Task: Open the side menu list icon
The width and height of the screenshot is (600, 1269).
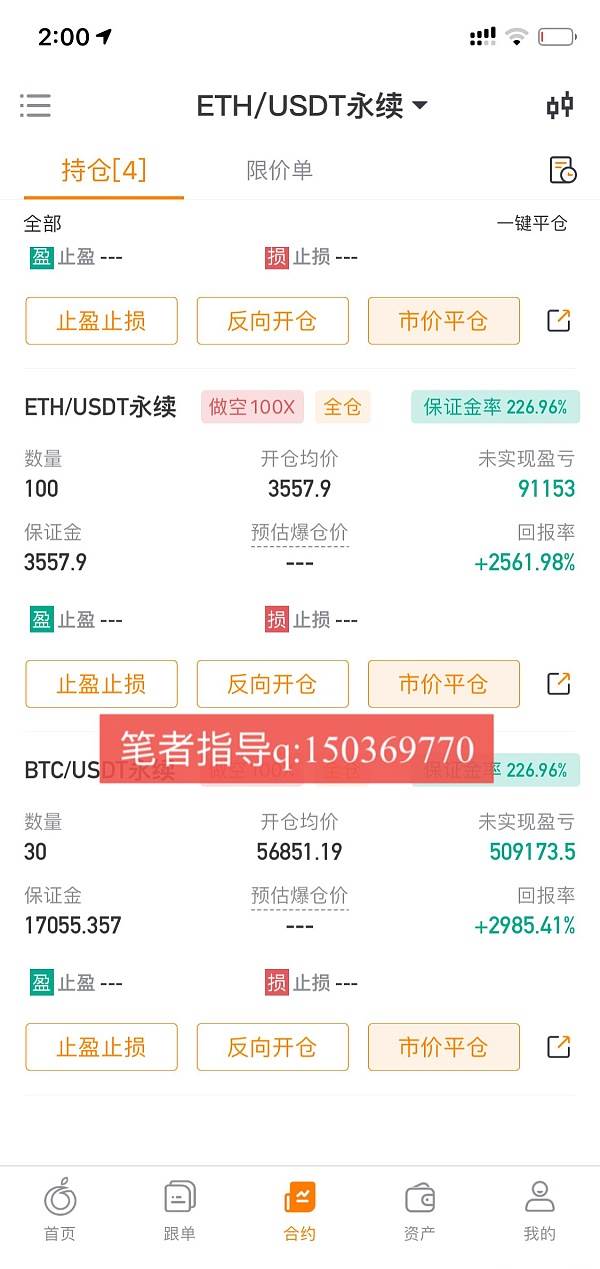Action: pos(35,105)
